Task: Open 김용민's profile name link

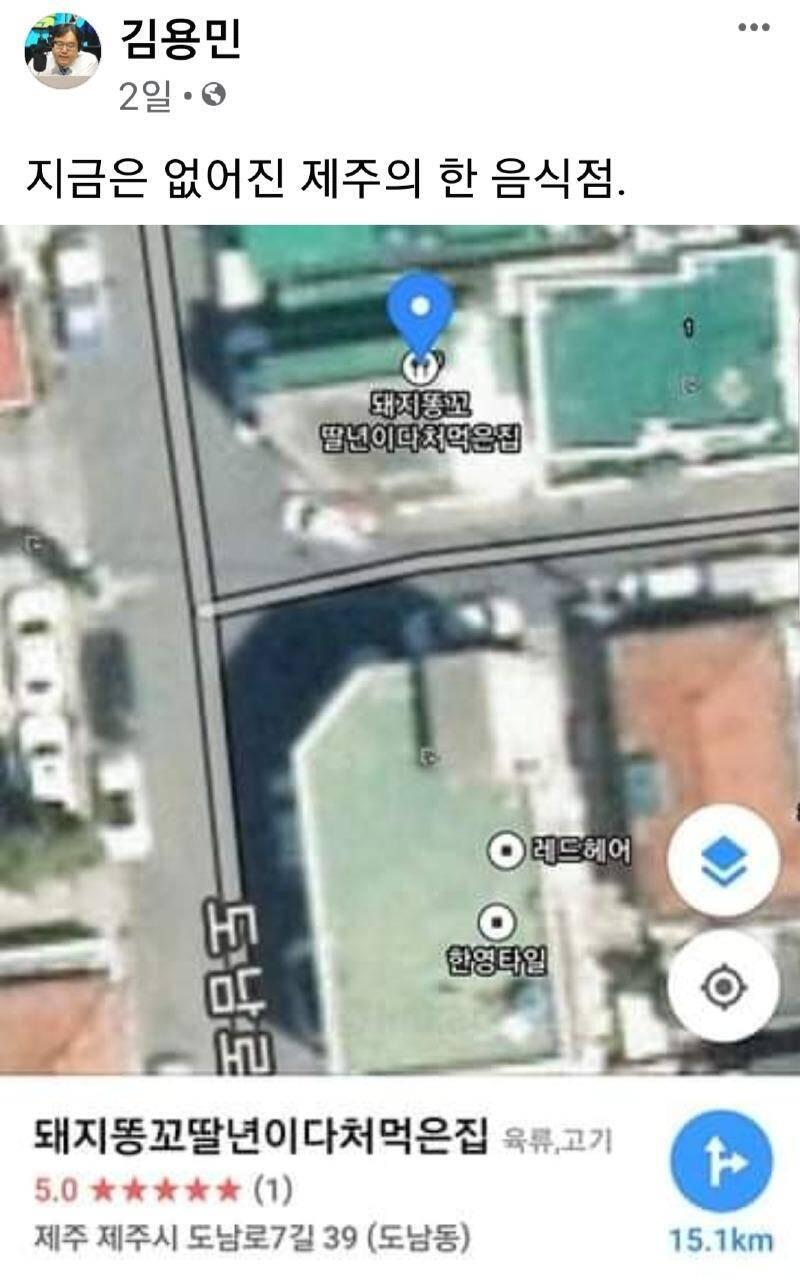Action: coord(181,39)
